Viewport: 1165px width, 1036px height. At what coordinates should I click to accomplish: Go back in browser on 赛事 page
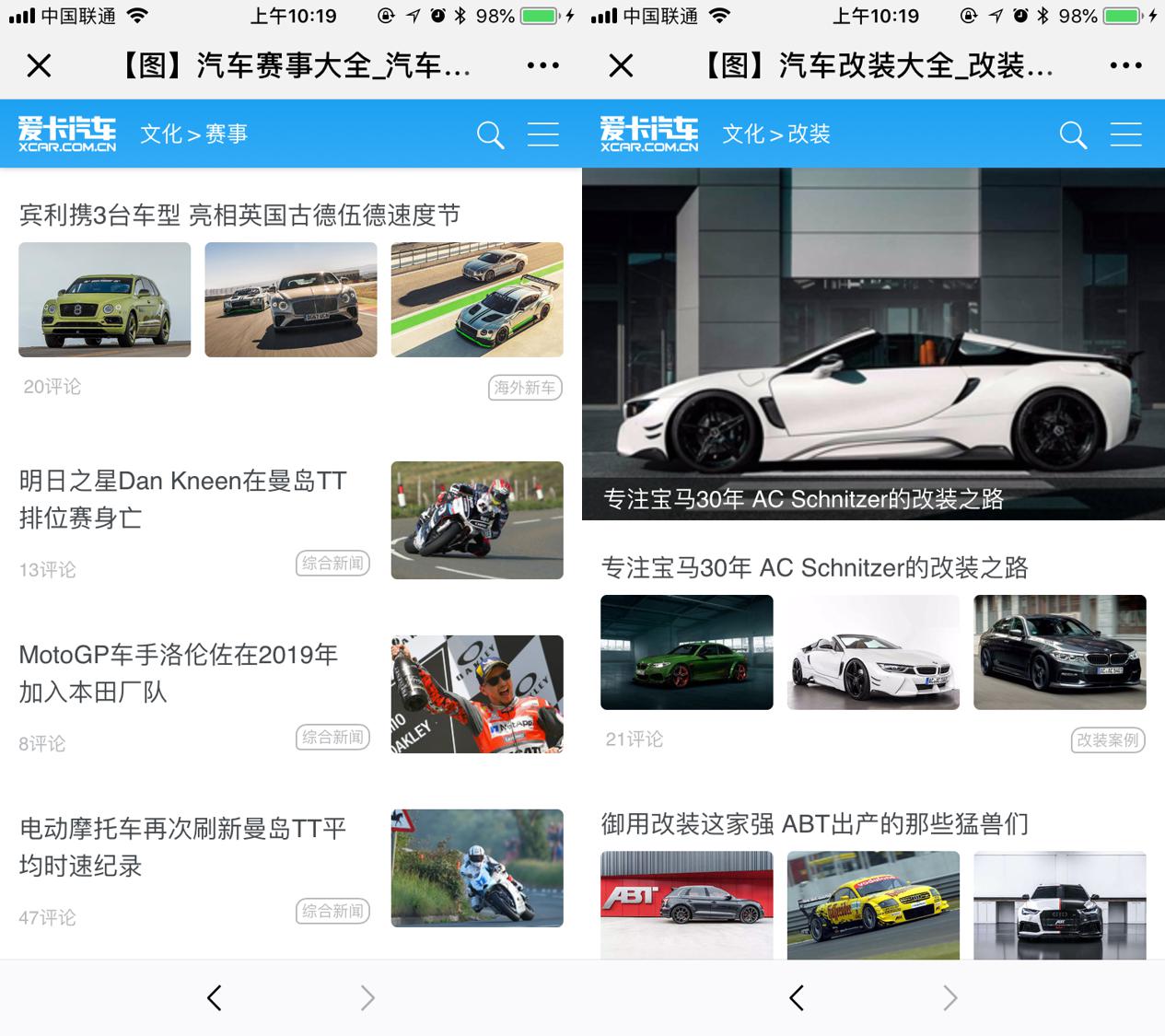215,998
